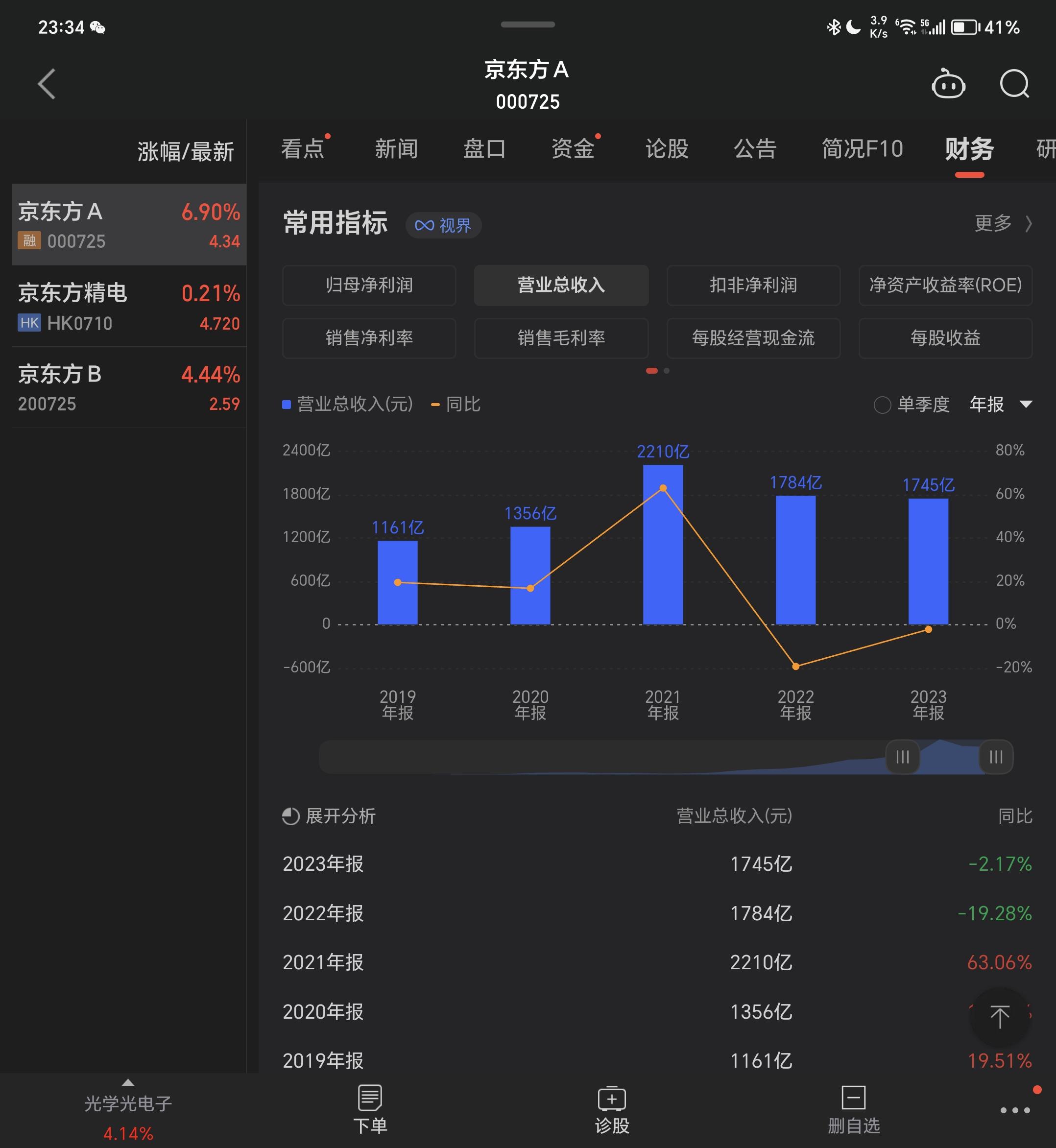Image resolution: width=1056 pixels, height=1148 pixels.
Task: Tap the back arrow to return
Action: coord(46,83)
